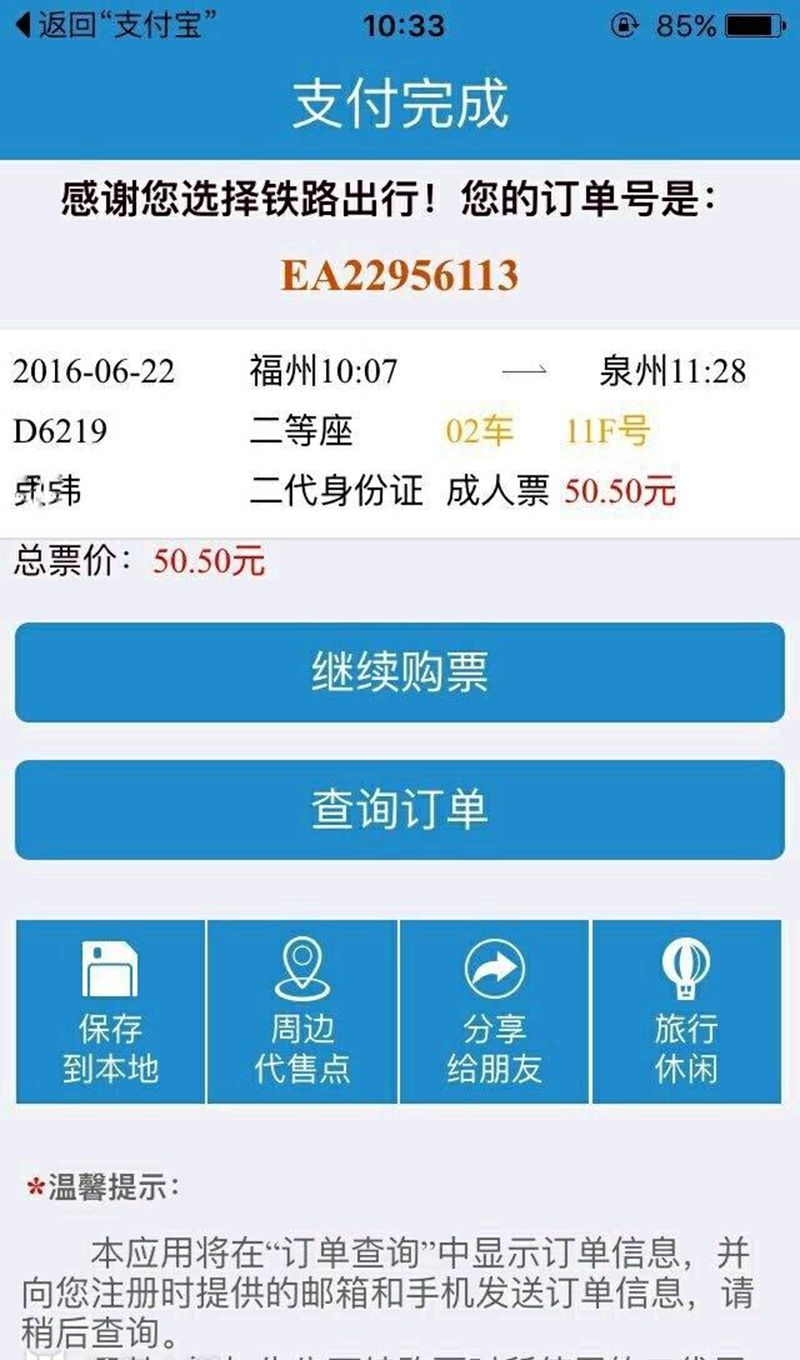Select the train number D6219

click(55, 428)
